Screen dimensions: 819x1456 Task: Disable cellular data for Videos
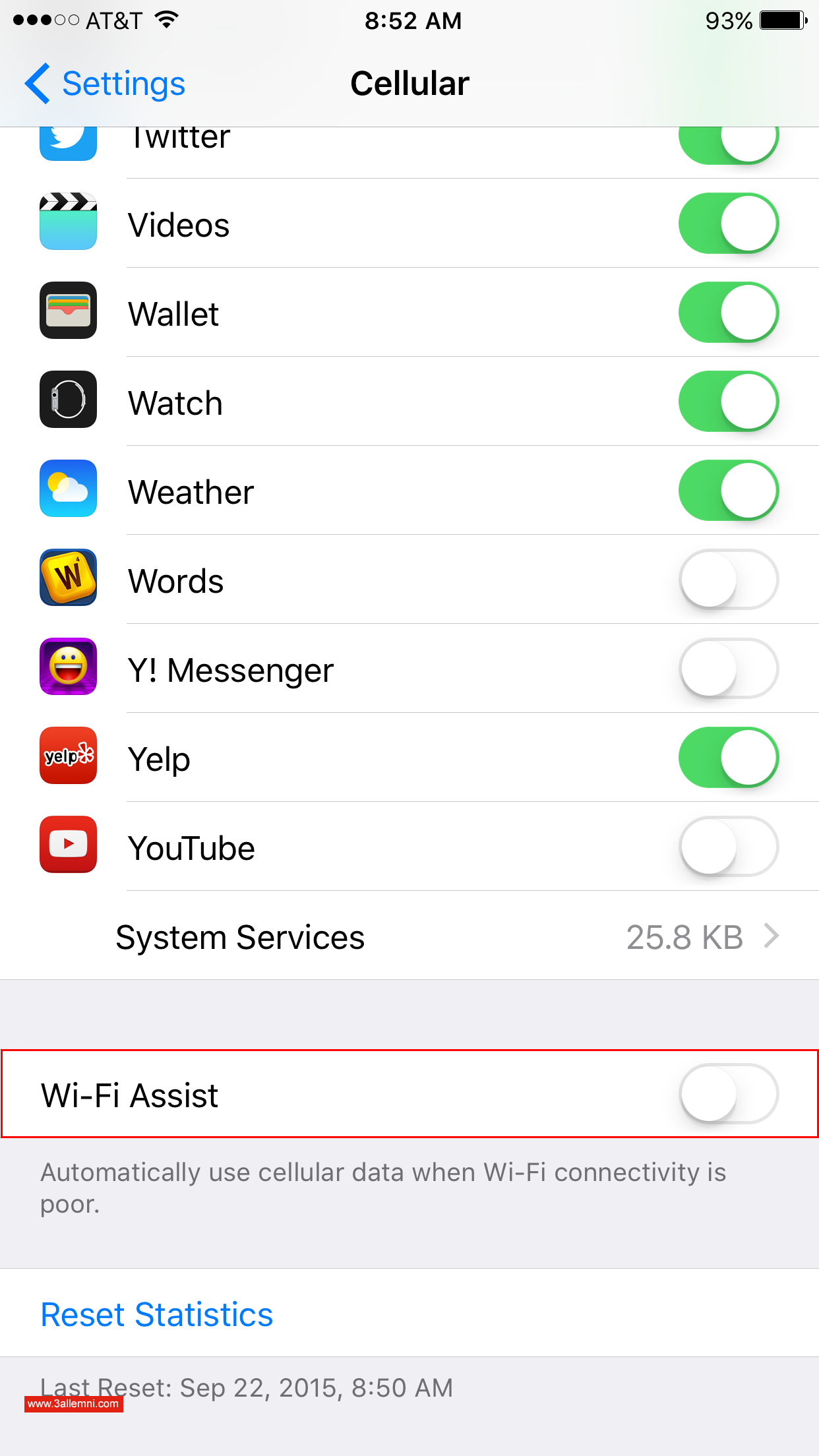pos(728,224)
